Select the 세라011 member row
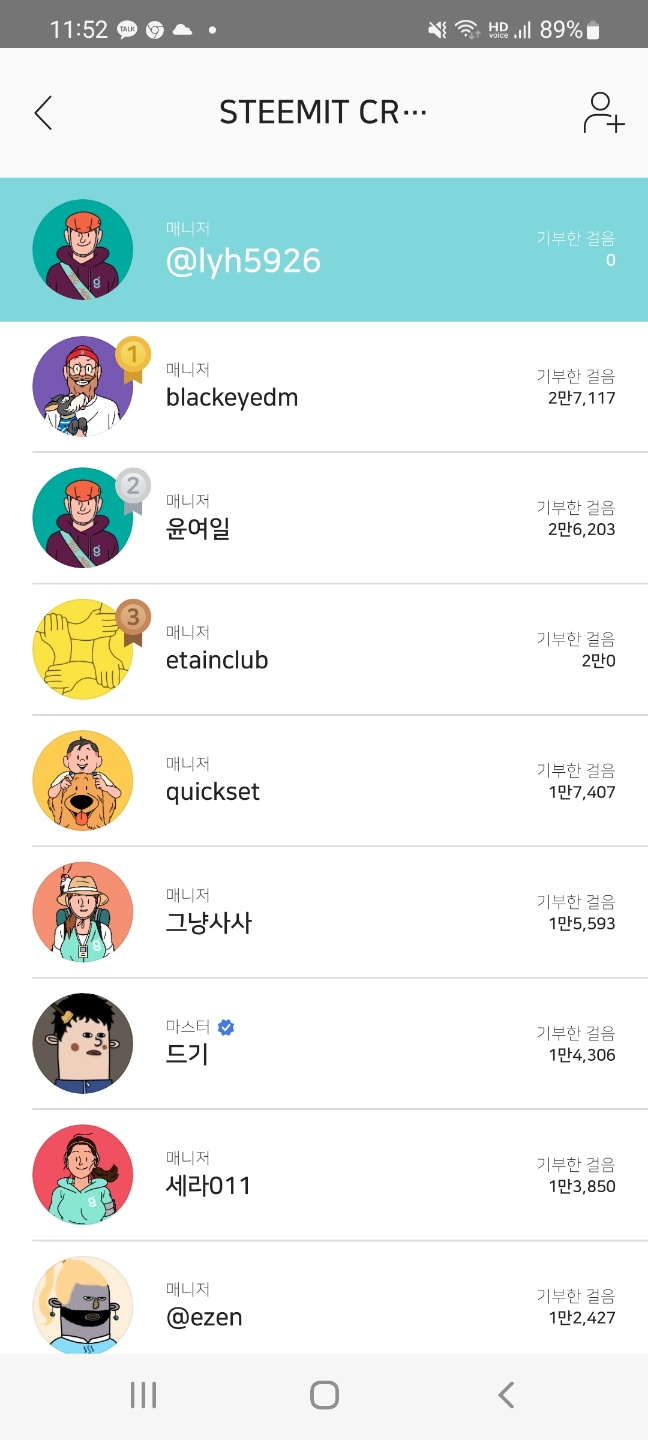 point(324,1175)
